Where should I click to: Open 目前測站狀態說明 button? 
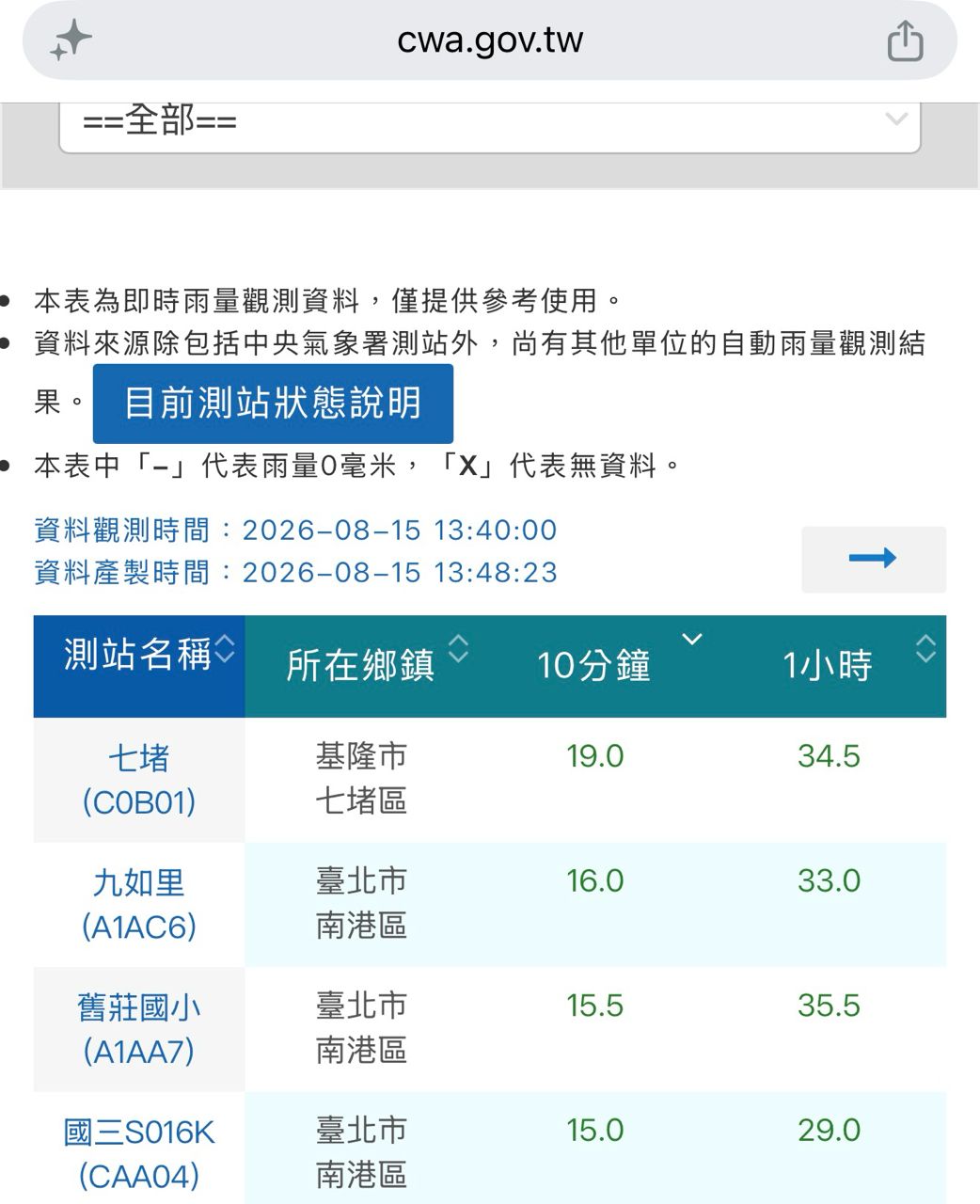[273, 404]
